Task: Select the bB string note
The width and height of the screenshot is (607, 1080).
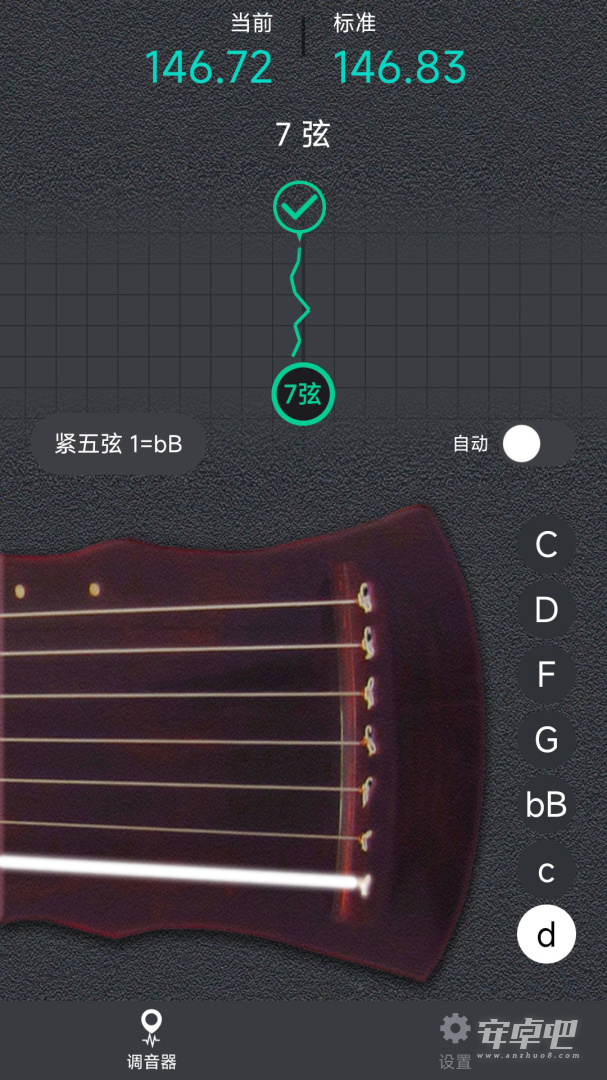Action: [546, 804]
